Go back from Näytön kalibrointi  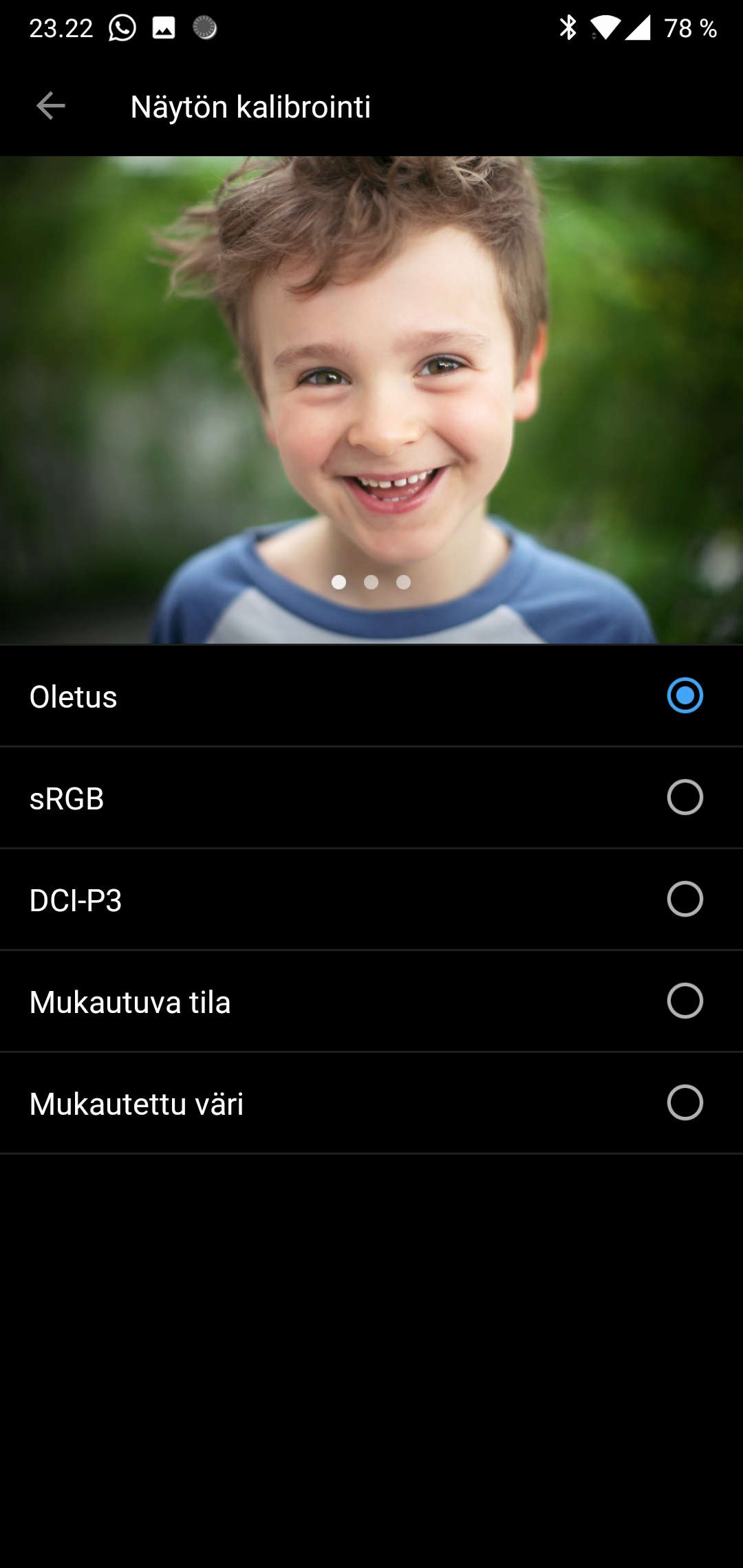click(50, 106)
